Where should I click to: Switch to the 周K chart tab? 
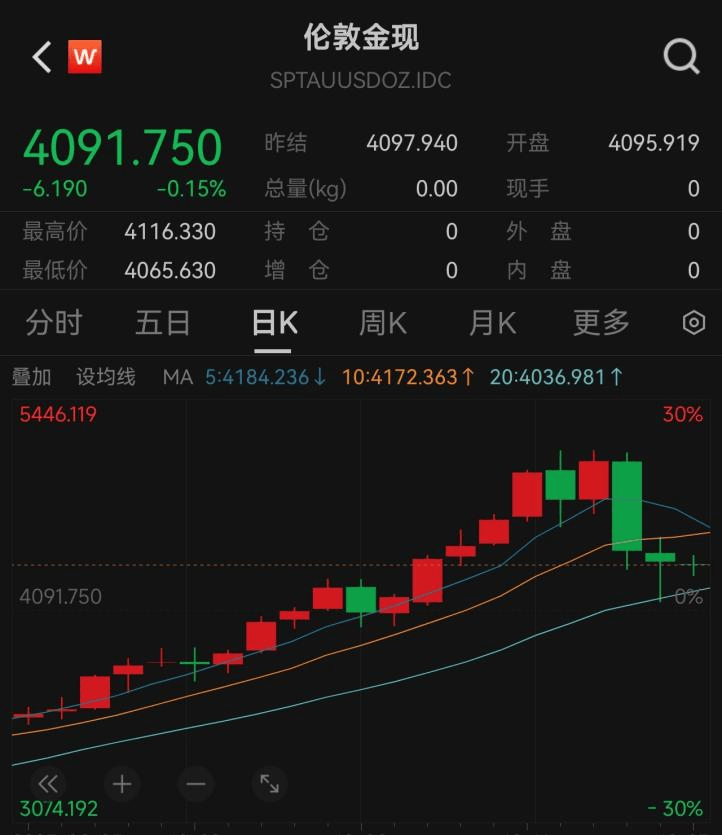pos(383,323)
